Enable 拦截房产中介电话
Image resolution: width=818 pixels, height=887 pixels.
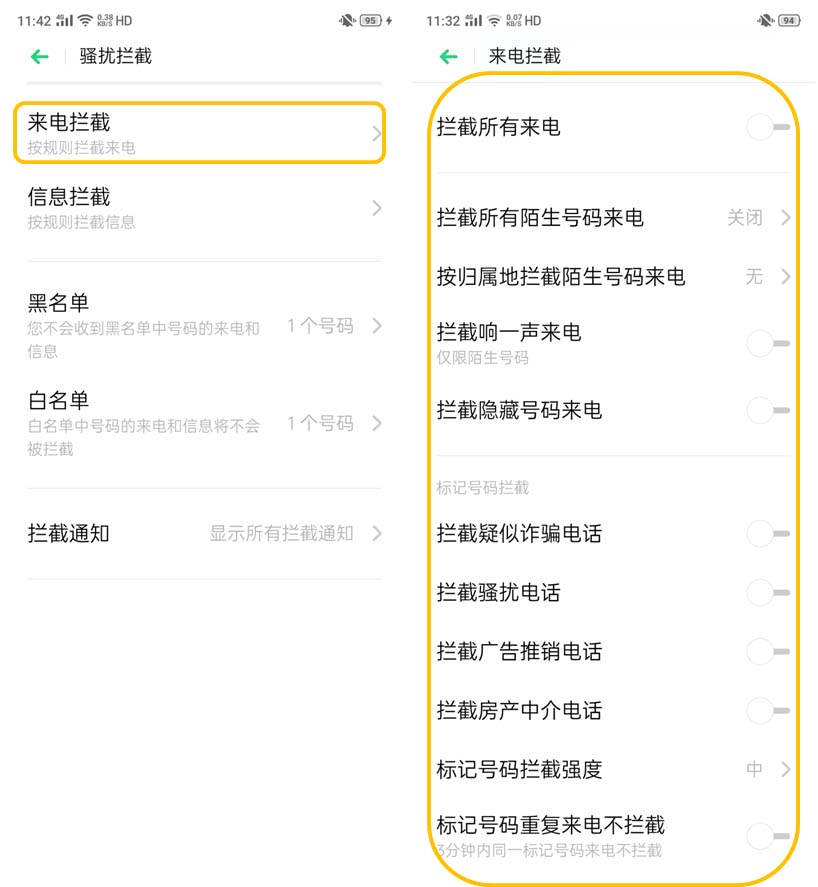pyautogui.click(x=766, y=711)
